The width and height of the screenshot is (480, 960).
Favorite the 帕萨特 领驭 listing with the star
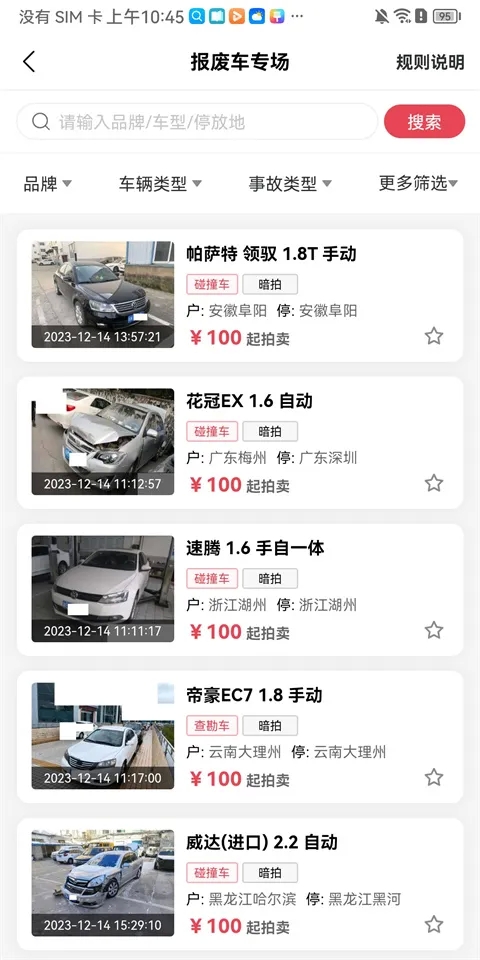click(433, 336)
